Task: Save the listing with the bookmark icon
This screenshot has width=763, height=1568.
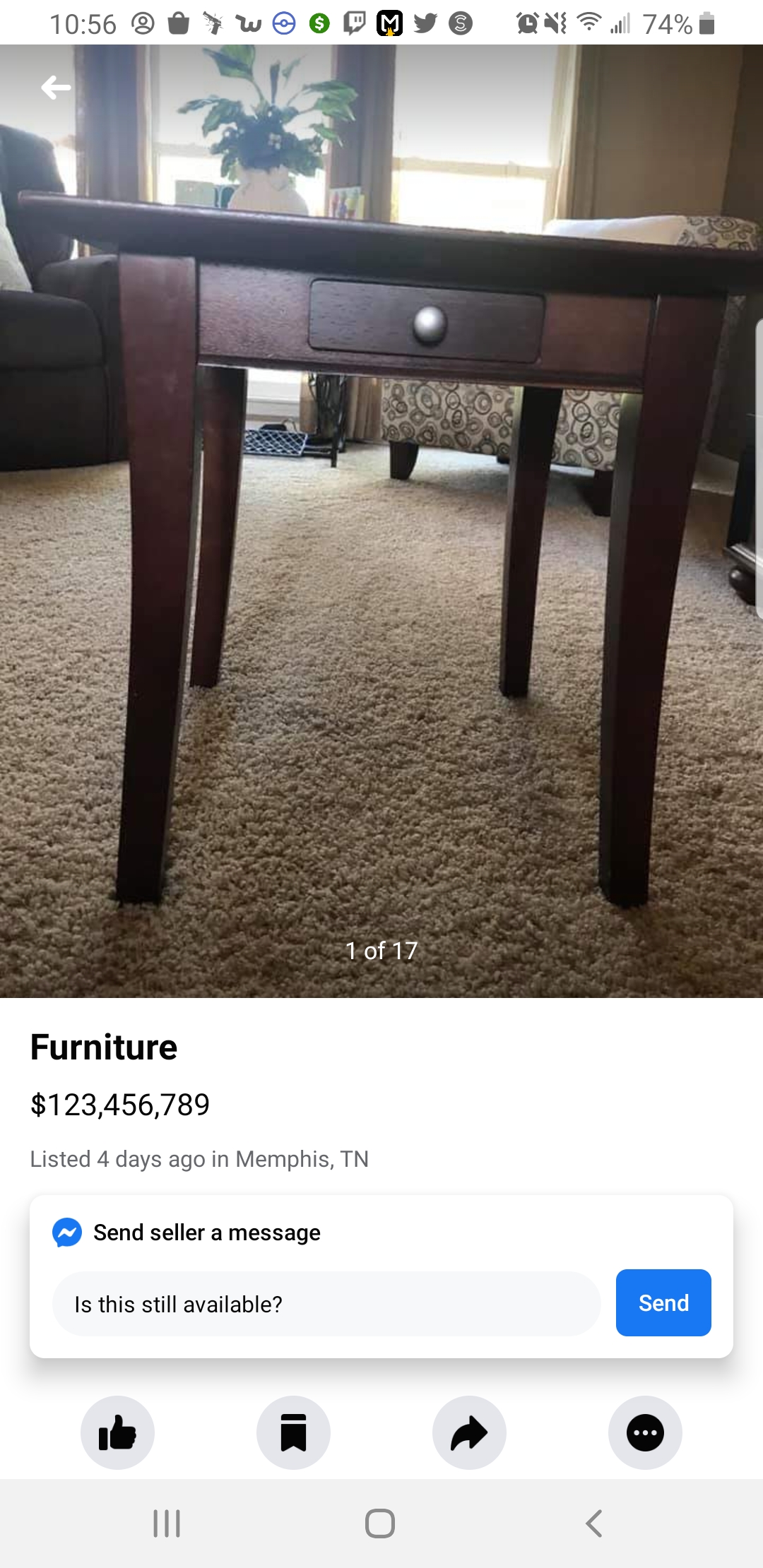Action: tap(293, 1432)
